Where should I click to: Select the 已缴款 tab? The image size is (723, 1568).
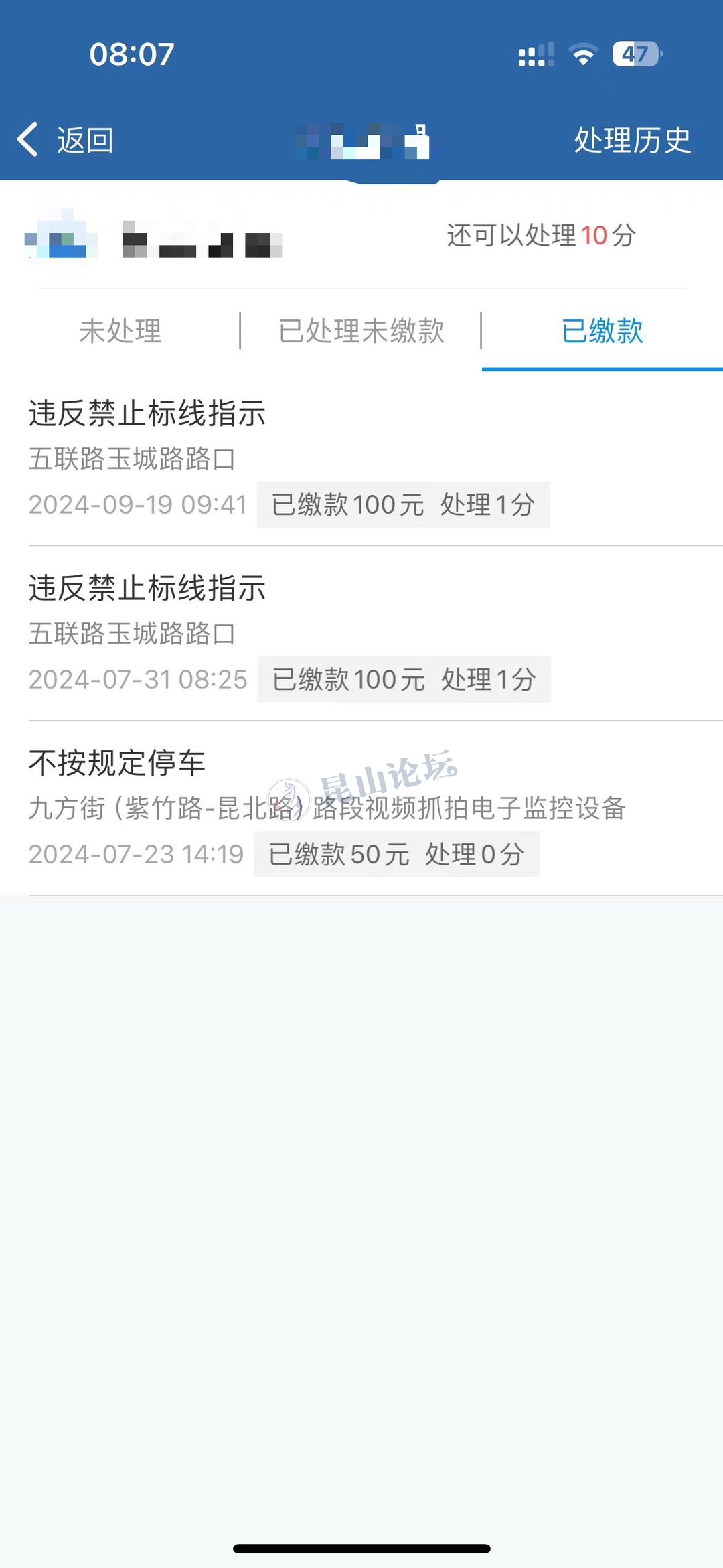click(x=602, y=331)
